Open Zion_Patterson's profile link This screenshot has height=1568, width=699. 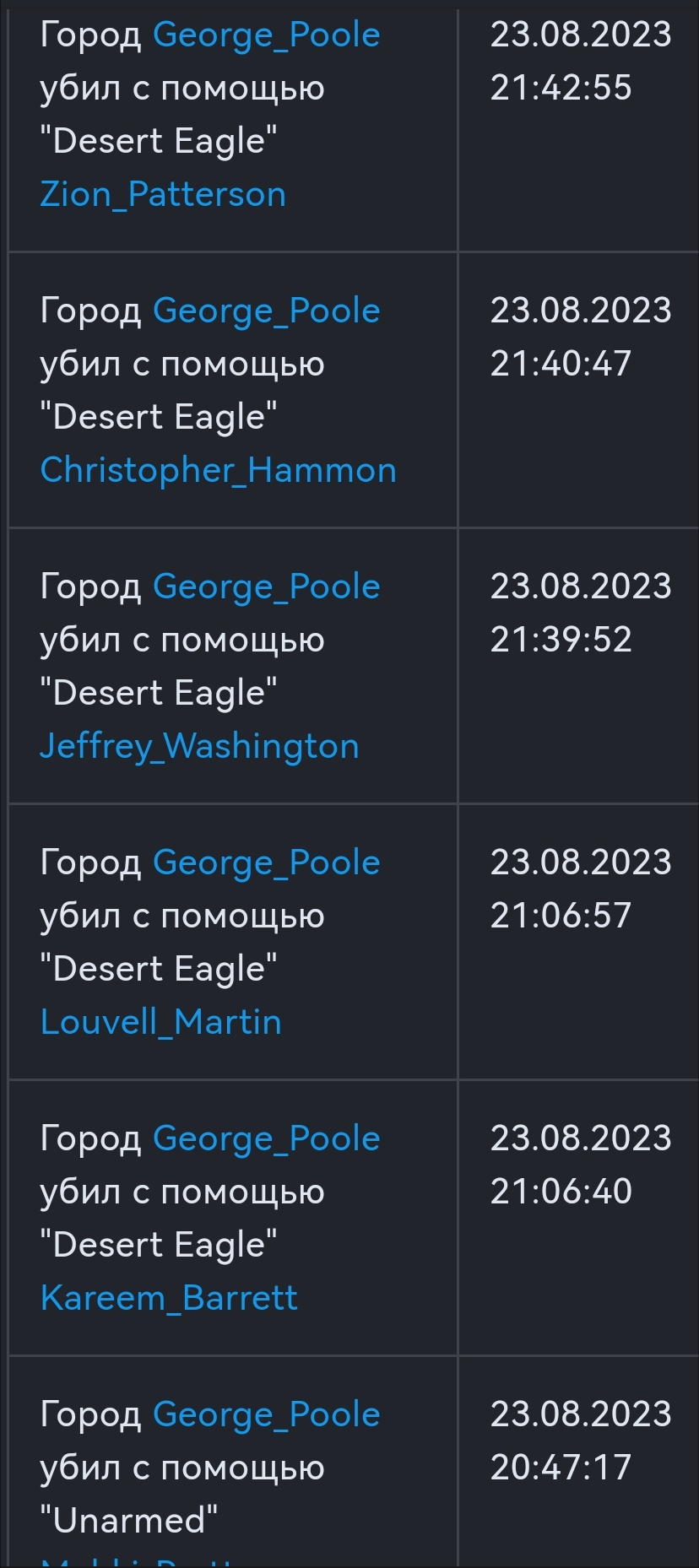tap(163, 195)
